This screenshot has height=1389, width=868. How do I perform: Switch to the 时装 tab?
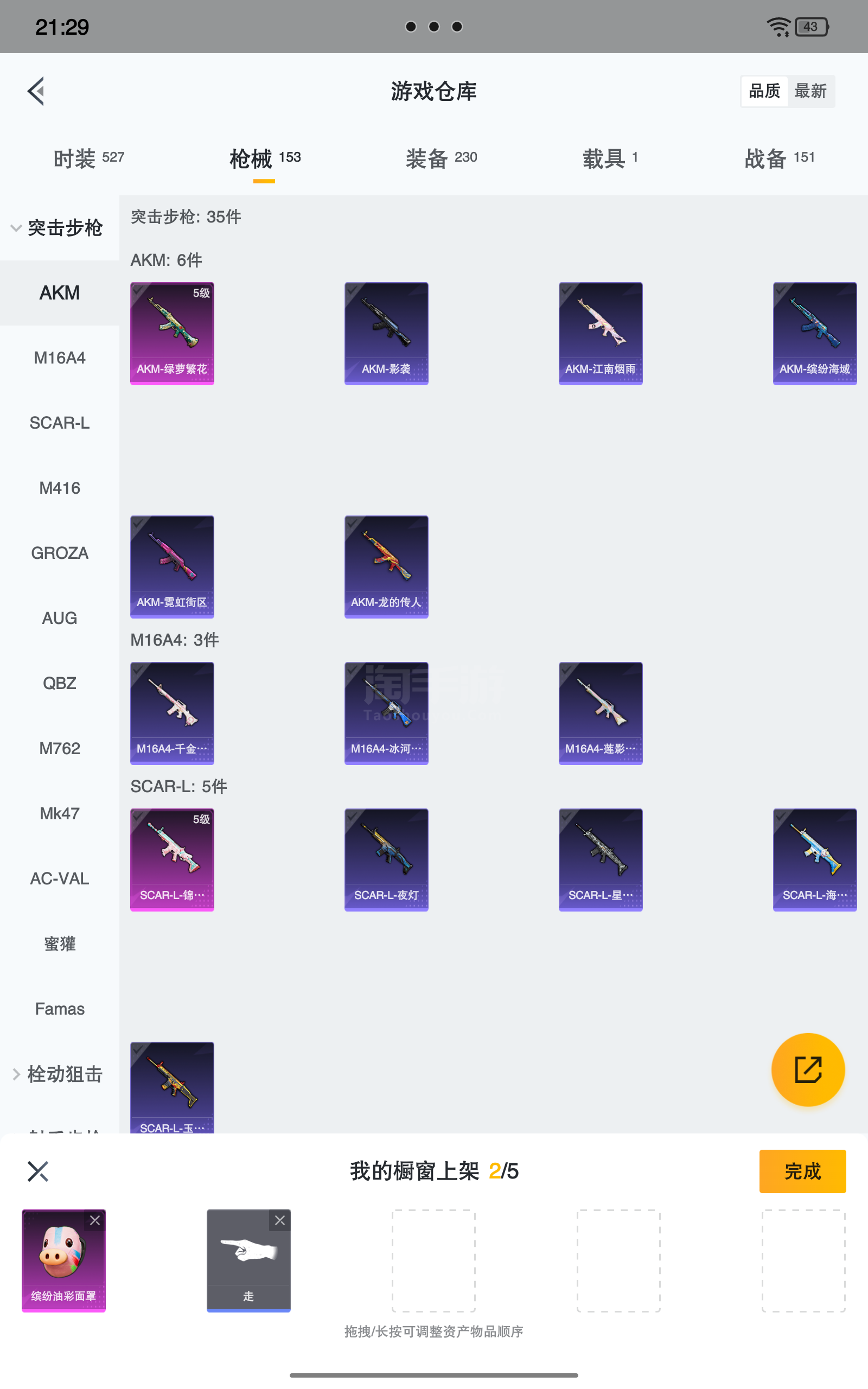[x=88, y=158]
